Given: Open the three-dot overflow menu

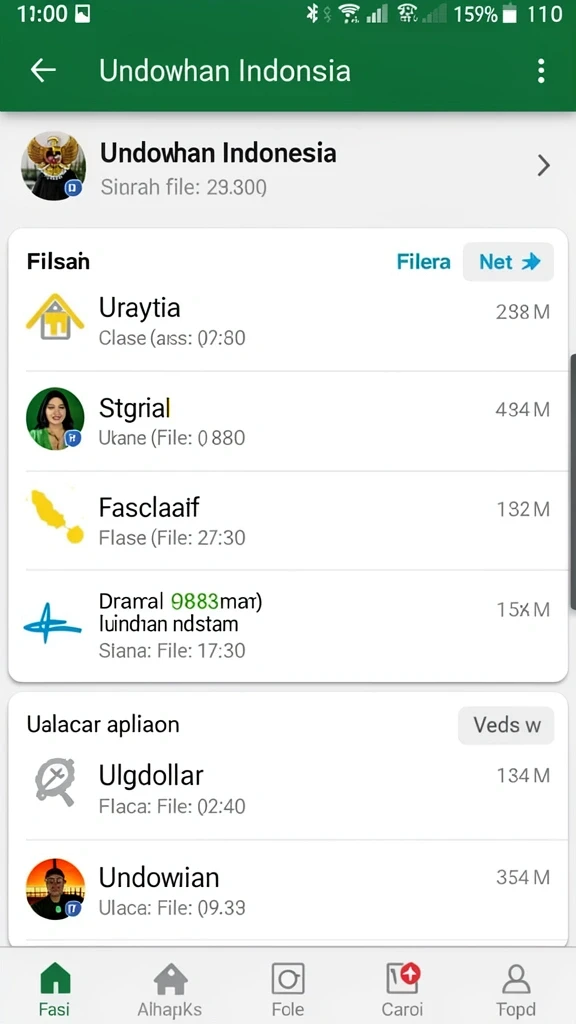Looking at the screenshot, I should click(541, 71).
